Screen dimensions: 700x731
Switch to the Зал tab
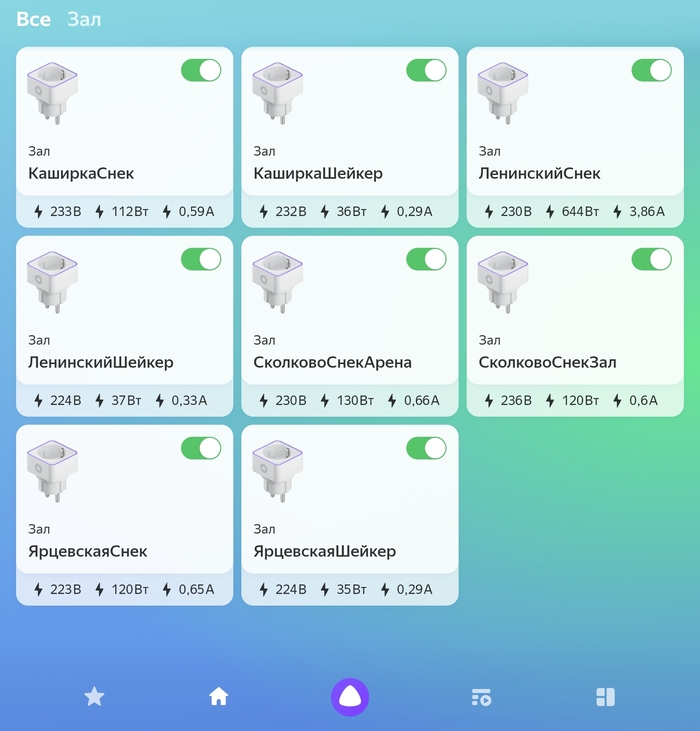tap(84, 20)
